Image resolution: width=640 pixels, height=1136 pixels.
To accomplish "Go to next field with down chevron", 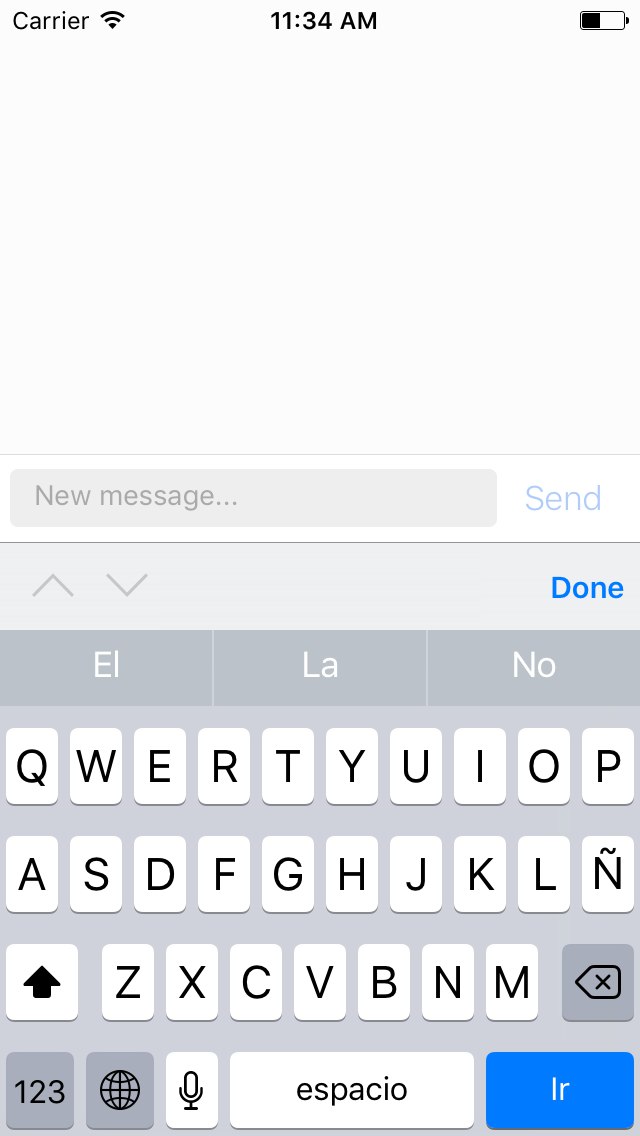I will pyautogui.click(x=127, y=585).
